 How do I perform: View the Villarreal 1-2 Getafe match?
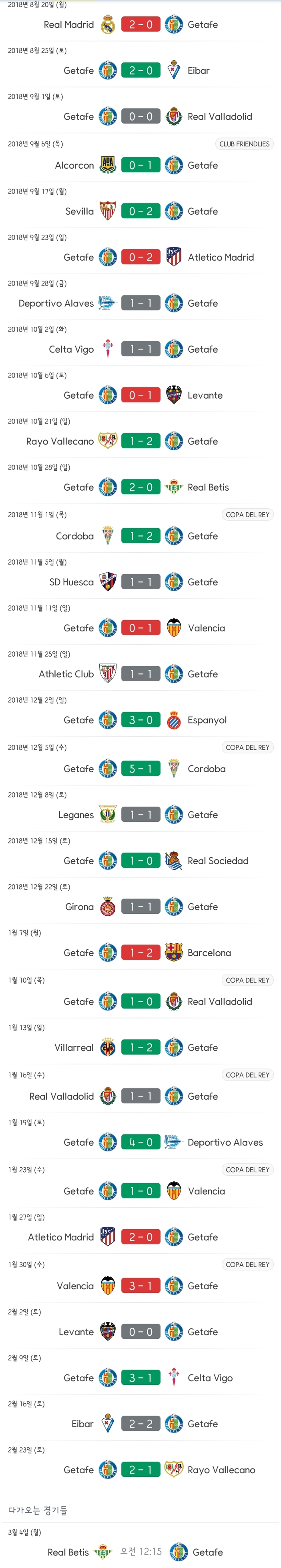(140, 1048)
